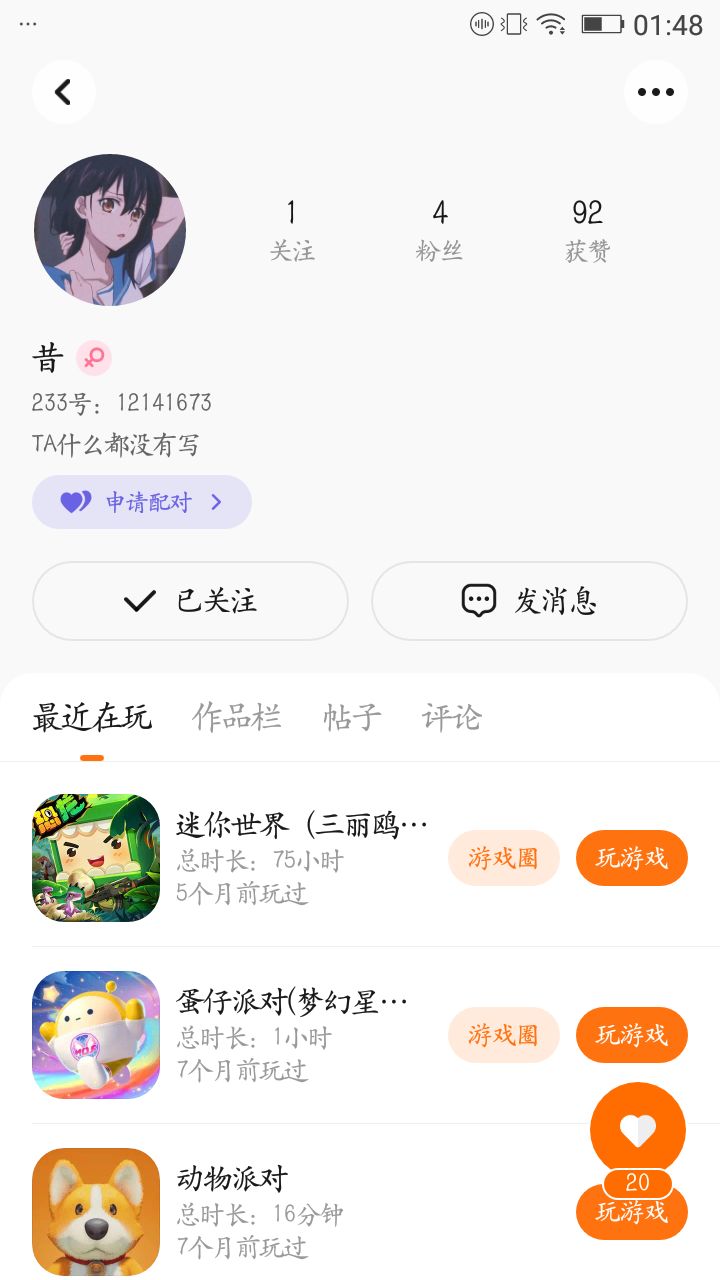
Task: Tap 玩游戏 for 迷你世界
Action: (x=631, y=858)
